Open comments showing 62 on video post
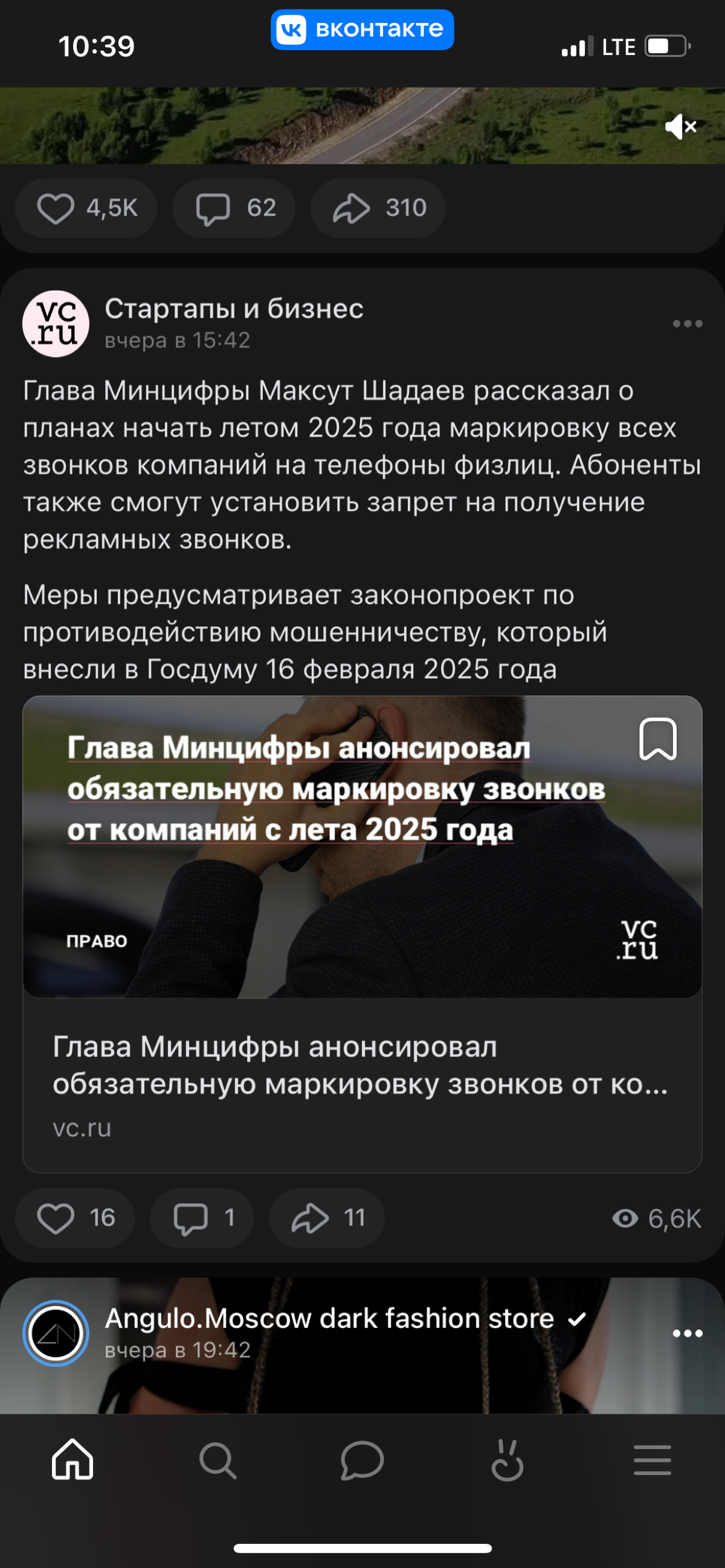Image resolution: width=725 pixels, height=1568 pixels. point(234,208)
